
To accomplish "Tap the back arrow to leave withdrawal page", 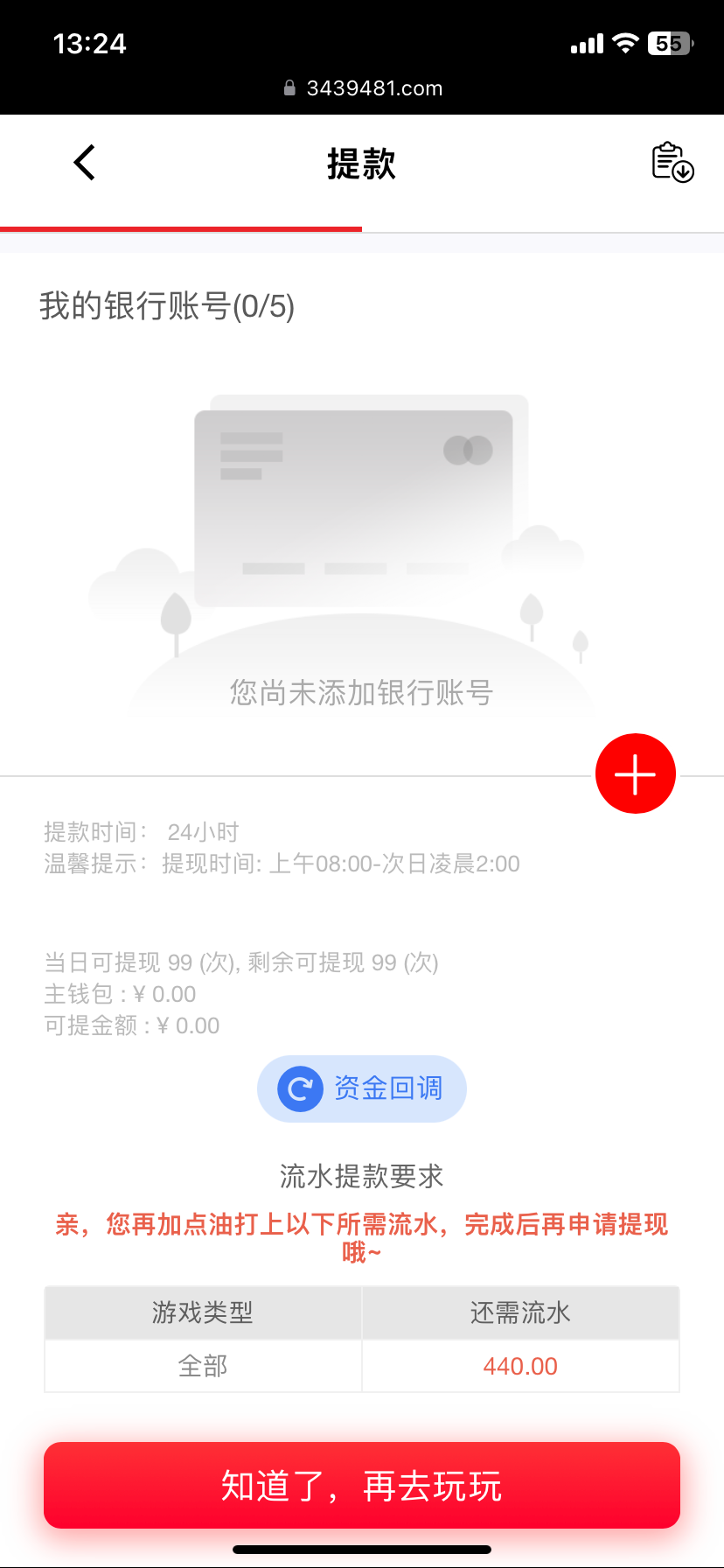I will coord(83,162).
